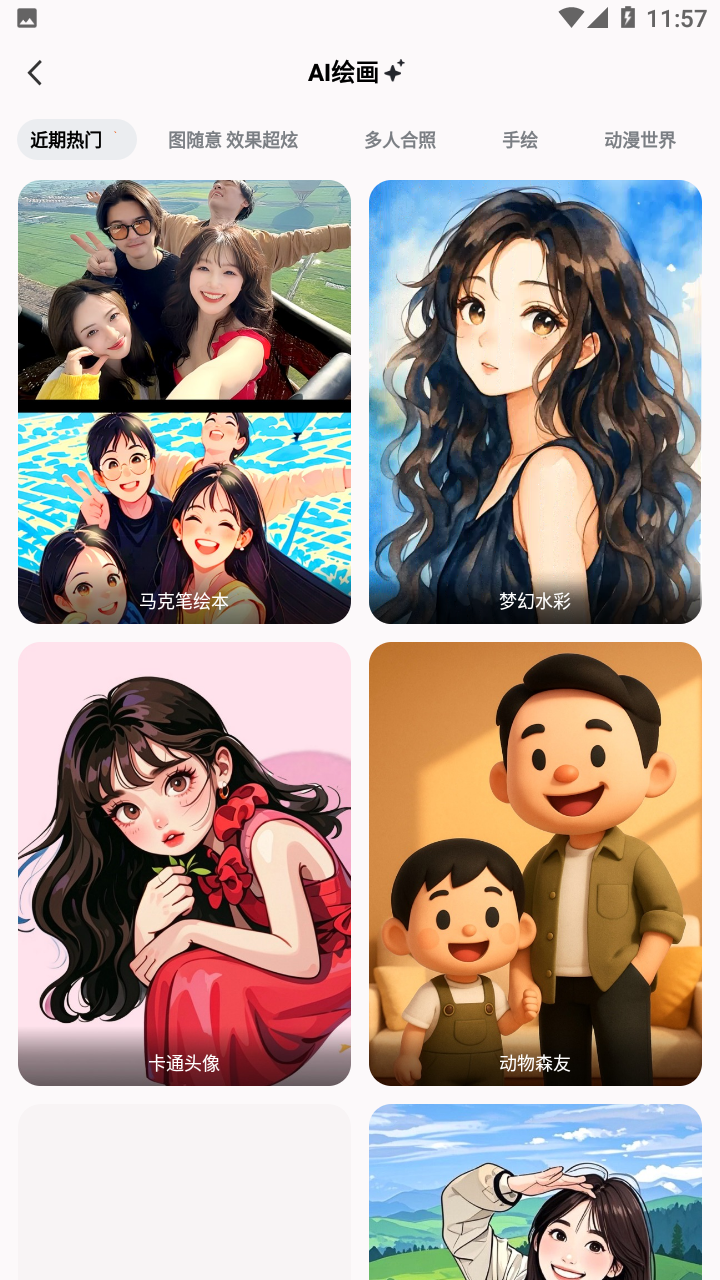This screenshot has height=1280, width=720.
Task: Choose the 梦幻水彩 style
Action: point(535,402)
